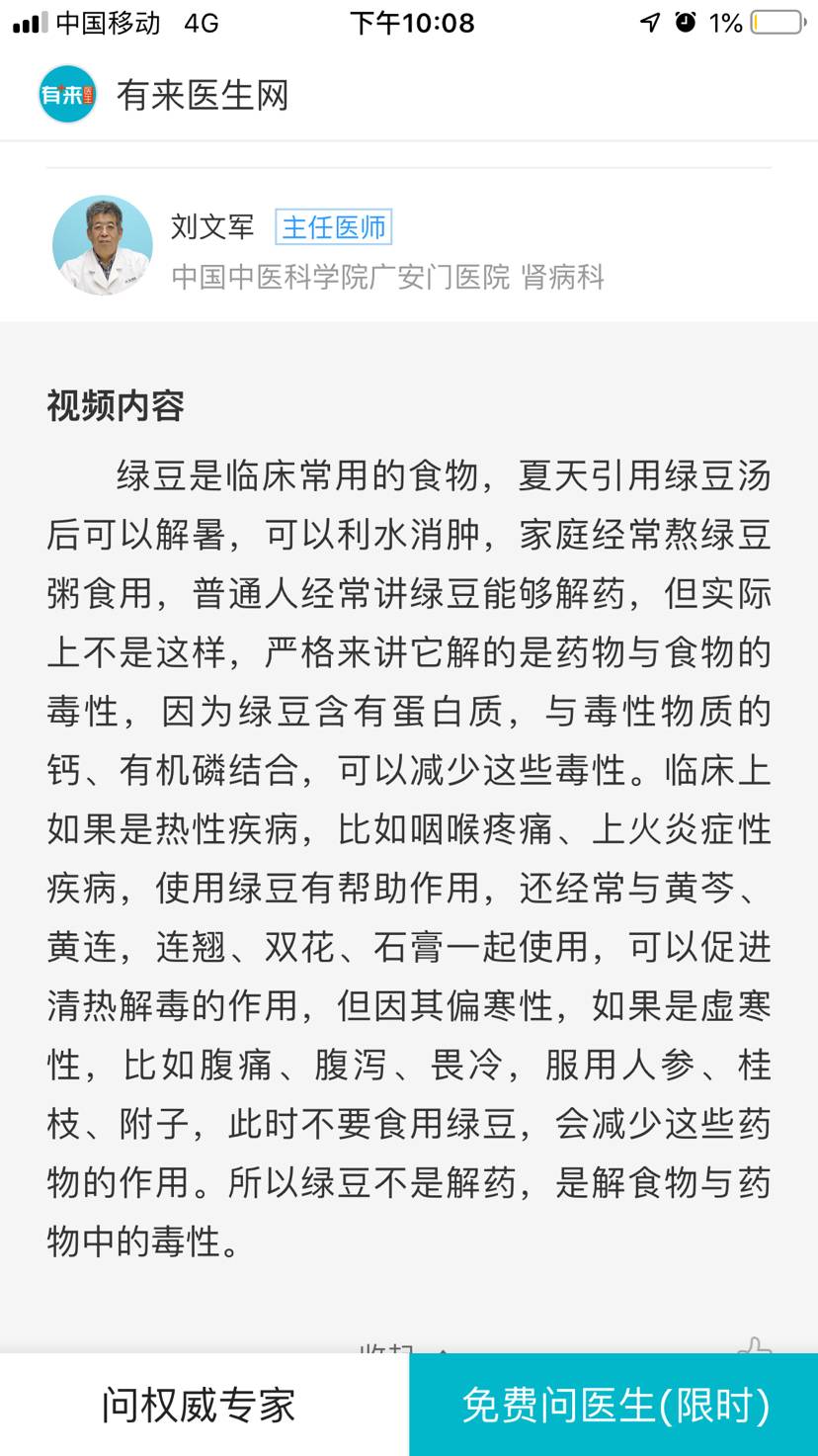
Task: Open 有来医生网 site header
Action: click(164, 95)
